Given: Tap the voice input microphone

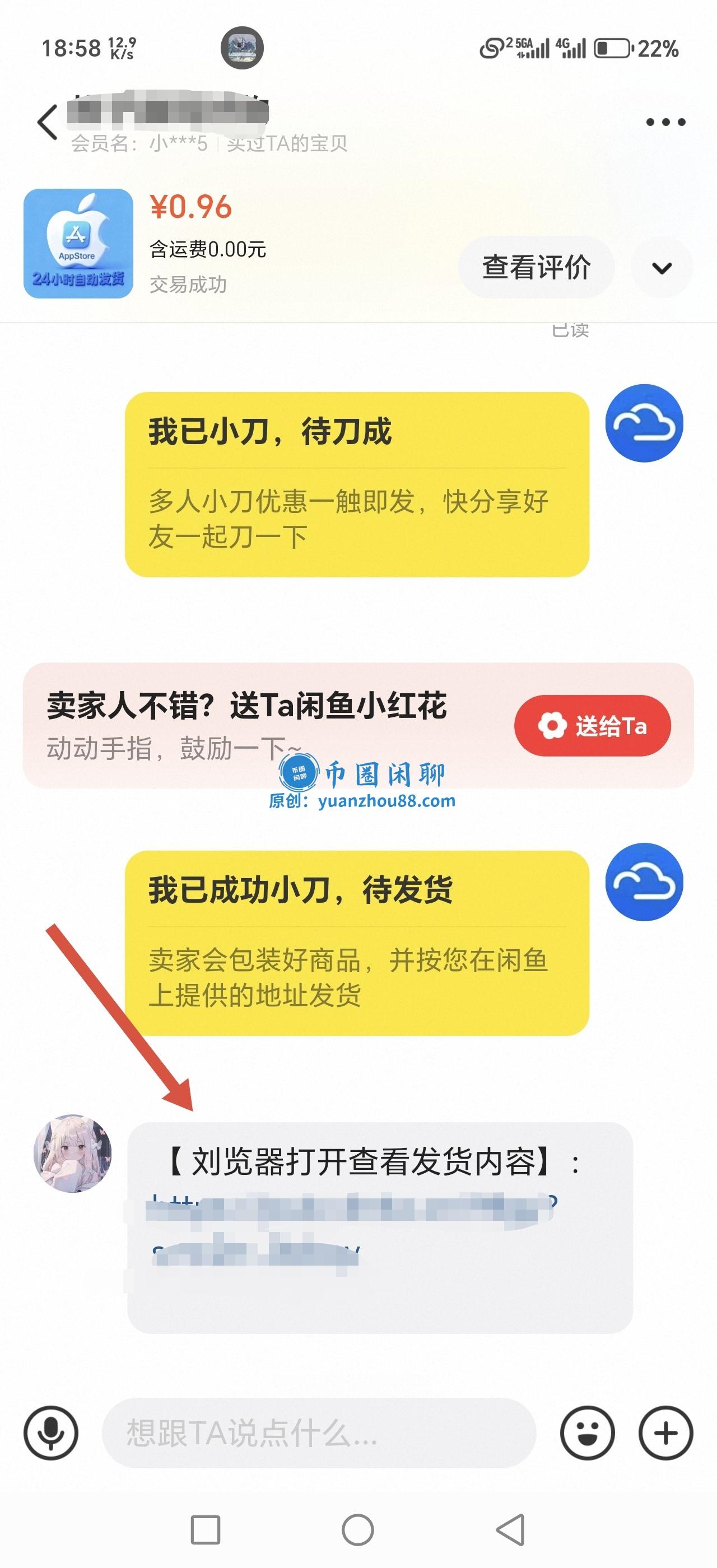Looking at the screenshot, I should click(51, 1432).
